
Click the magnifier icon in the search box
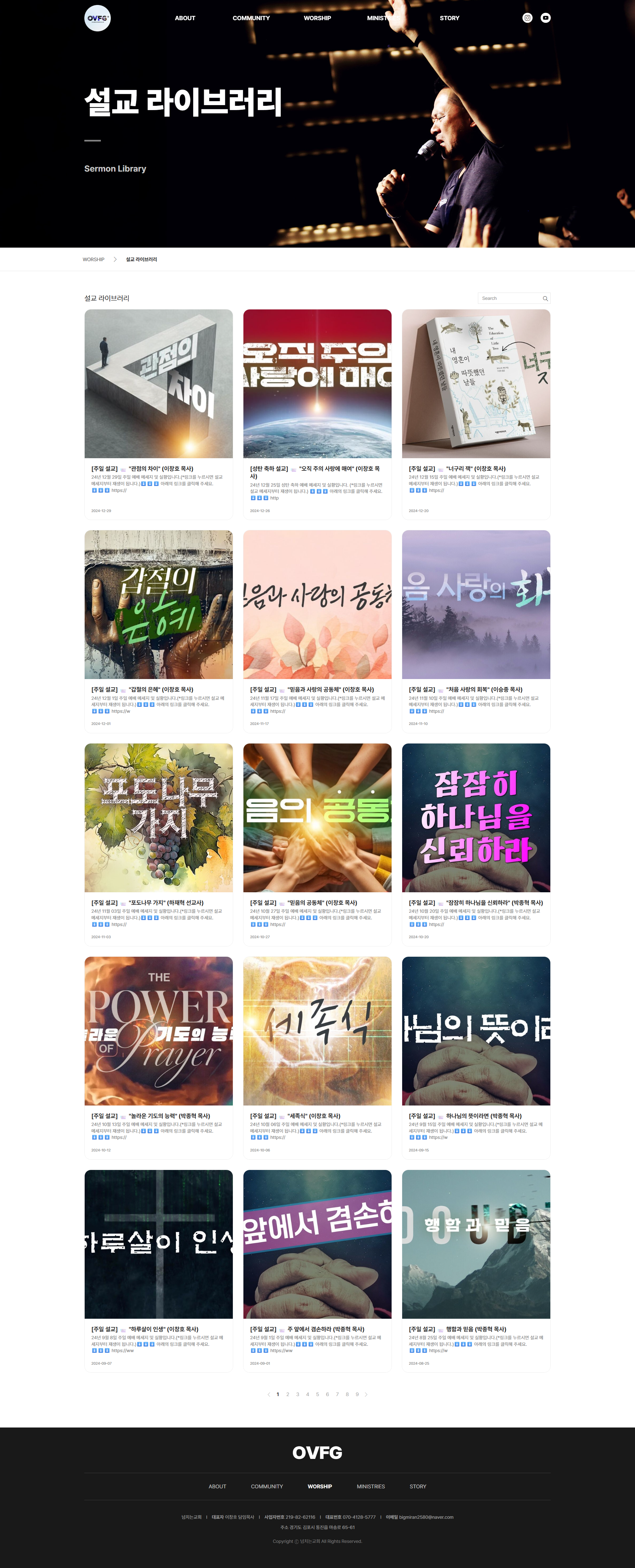[x=546, y=298]
